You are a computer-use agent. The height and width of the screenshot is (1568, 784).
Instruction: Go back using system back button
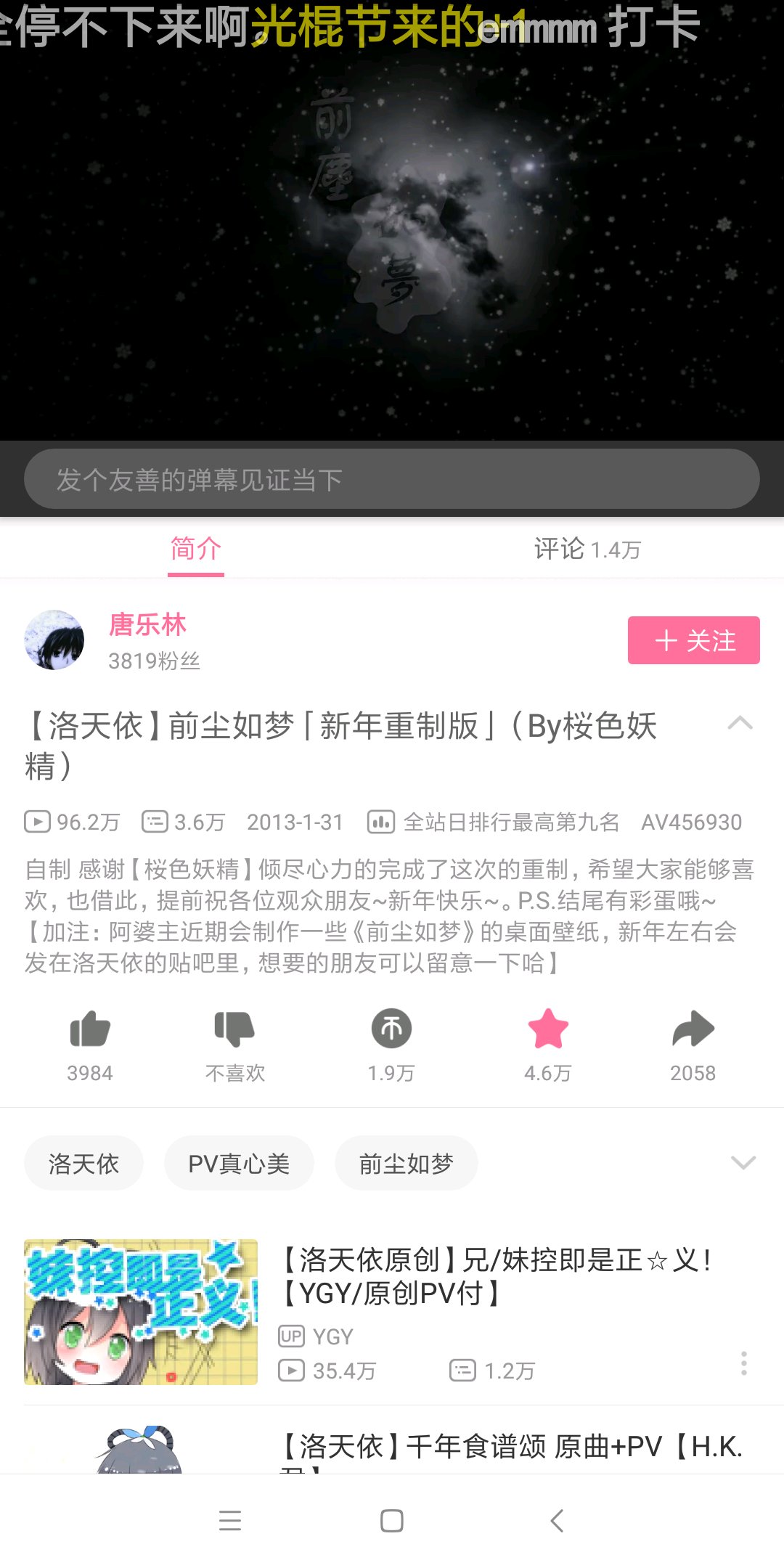coord(557,1520)
